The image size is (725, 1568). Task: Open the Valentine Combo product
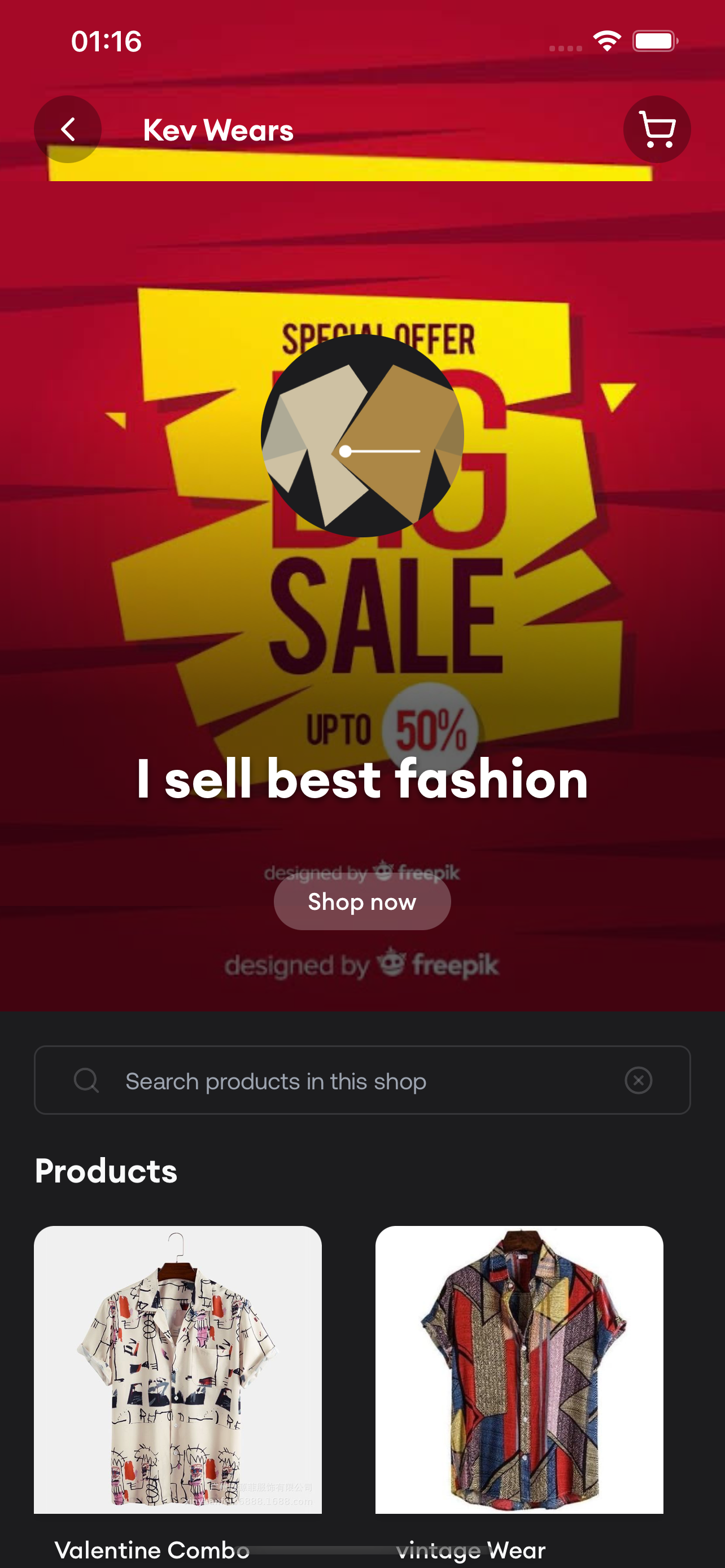[178, 1369]
